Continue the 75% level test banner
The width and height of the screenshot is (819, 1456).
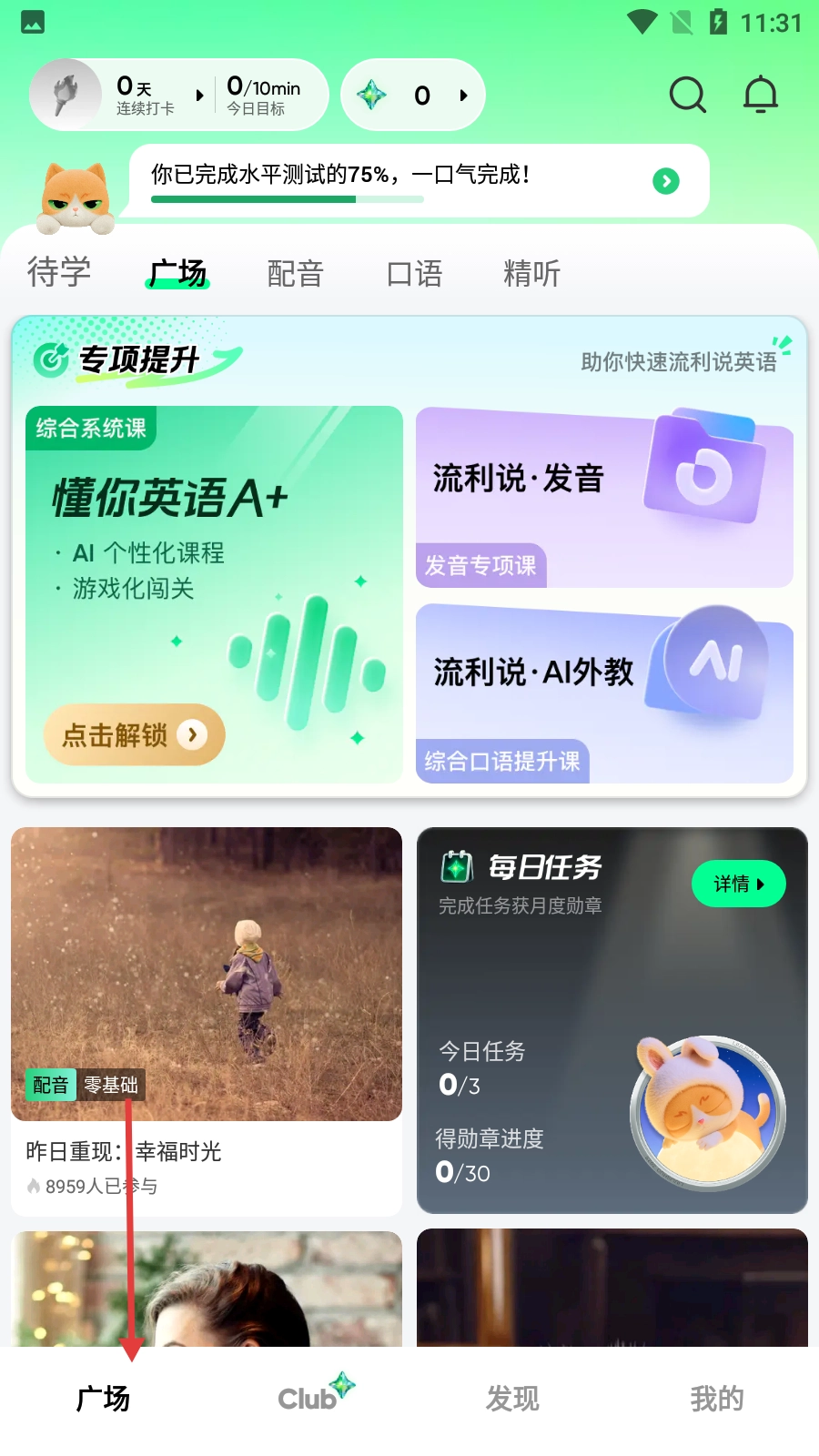coord(665,181)
